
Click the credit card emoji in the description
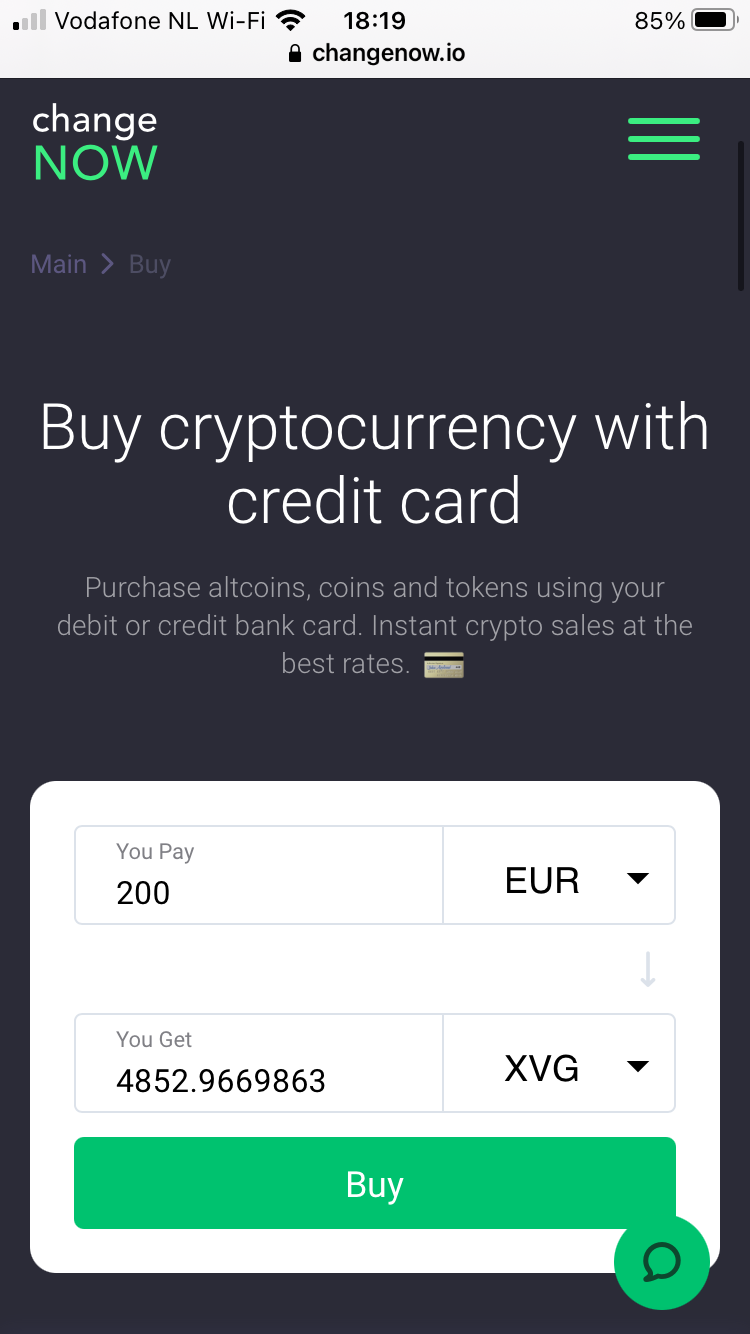443,664
